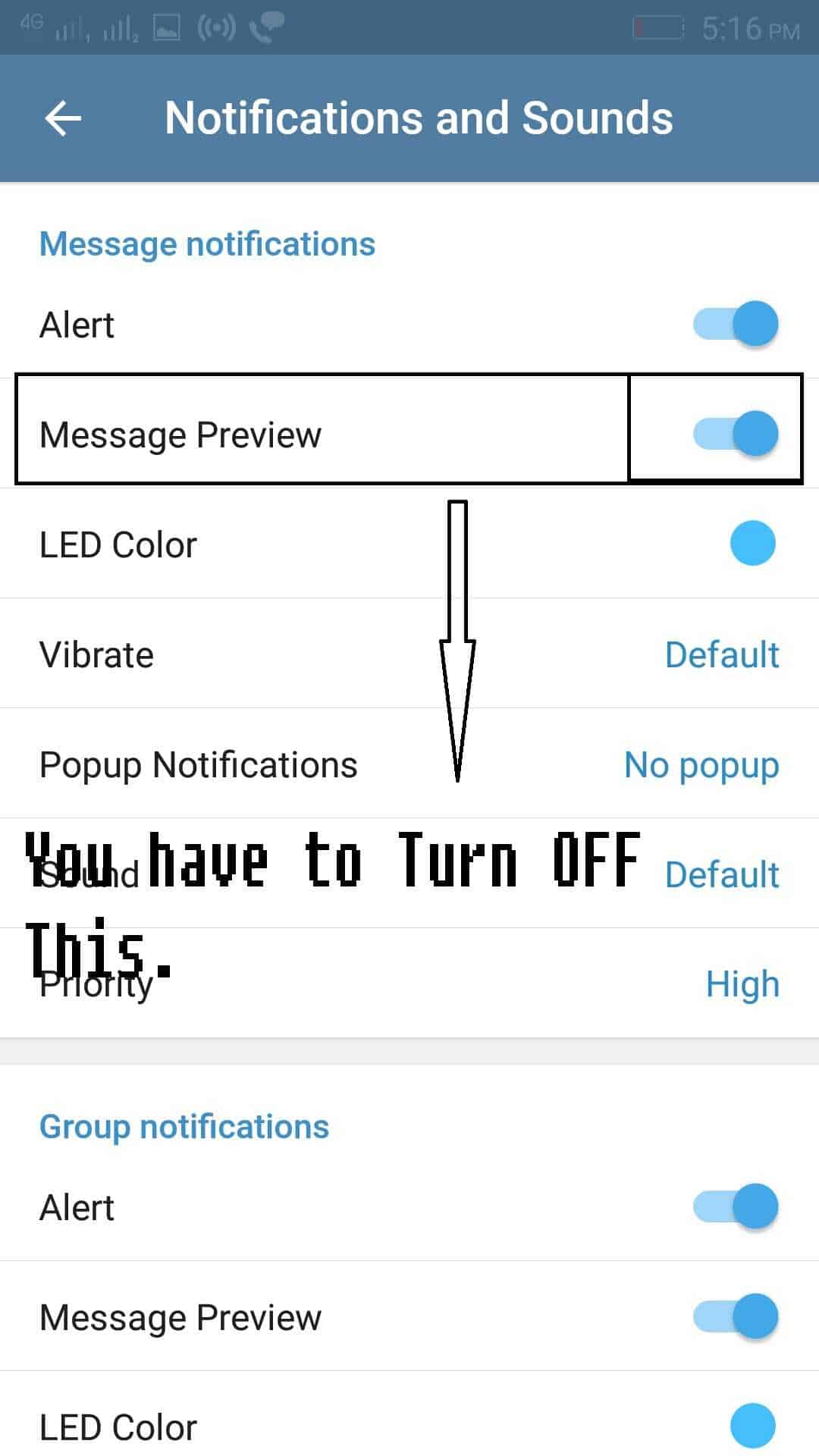Select the Group notifications section header
Image resolution: width=819 pixels, height=1456 pixels.
click(x=183, y=1126)
